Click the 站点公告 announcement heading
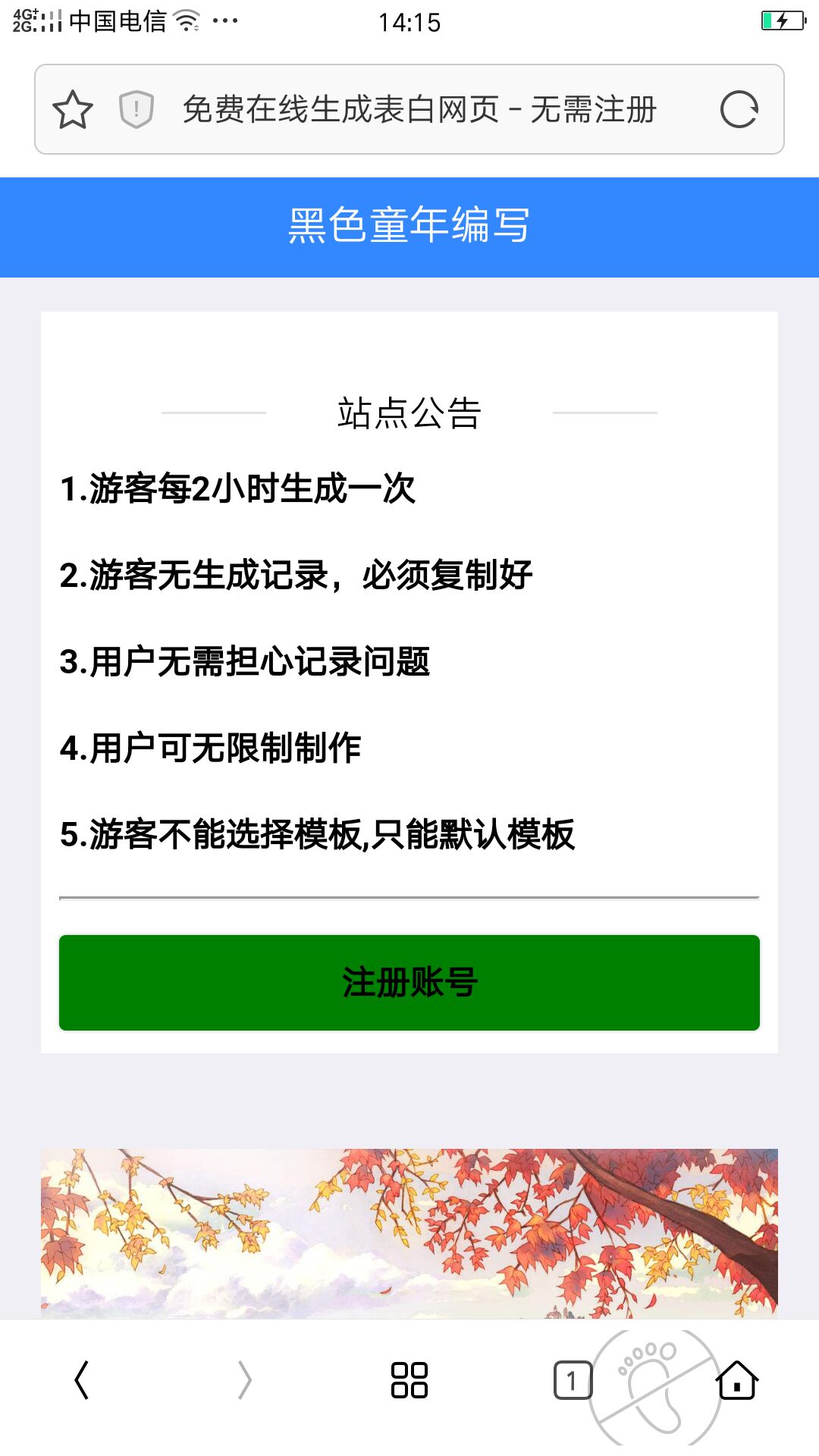Image resolution: width=819 pixels, height=1456 pixels. click(409, 412)
